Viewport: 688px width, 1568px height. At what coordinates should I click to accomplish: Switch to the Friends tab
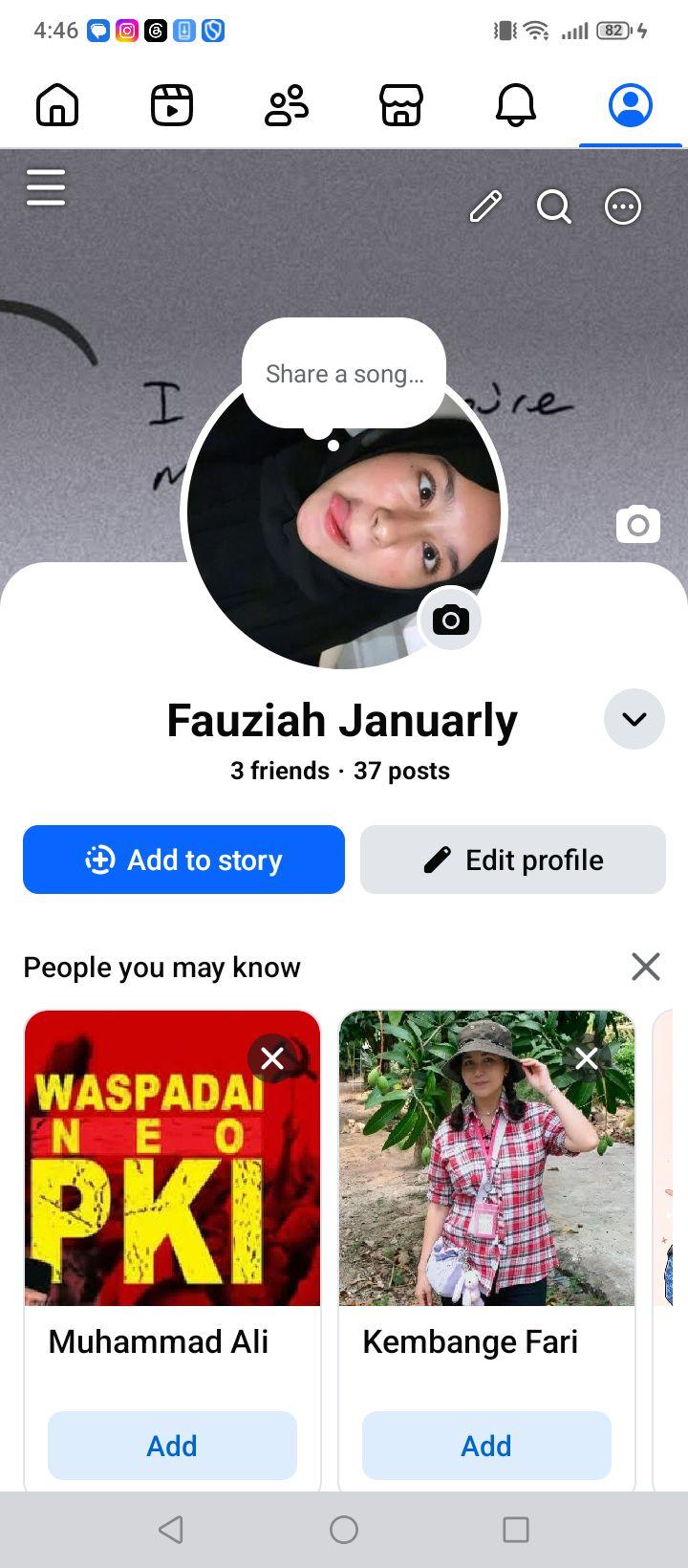(x=287, y=105)
